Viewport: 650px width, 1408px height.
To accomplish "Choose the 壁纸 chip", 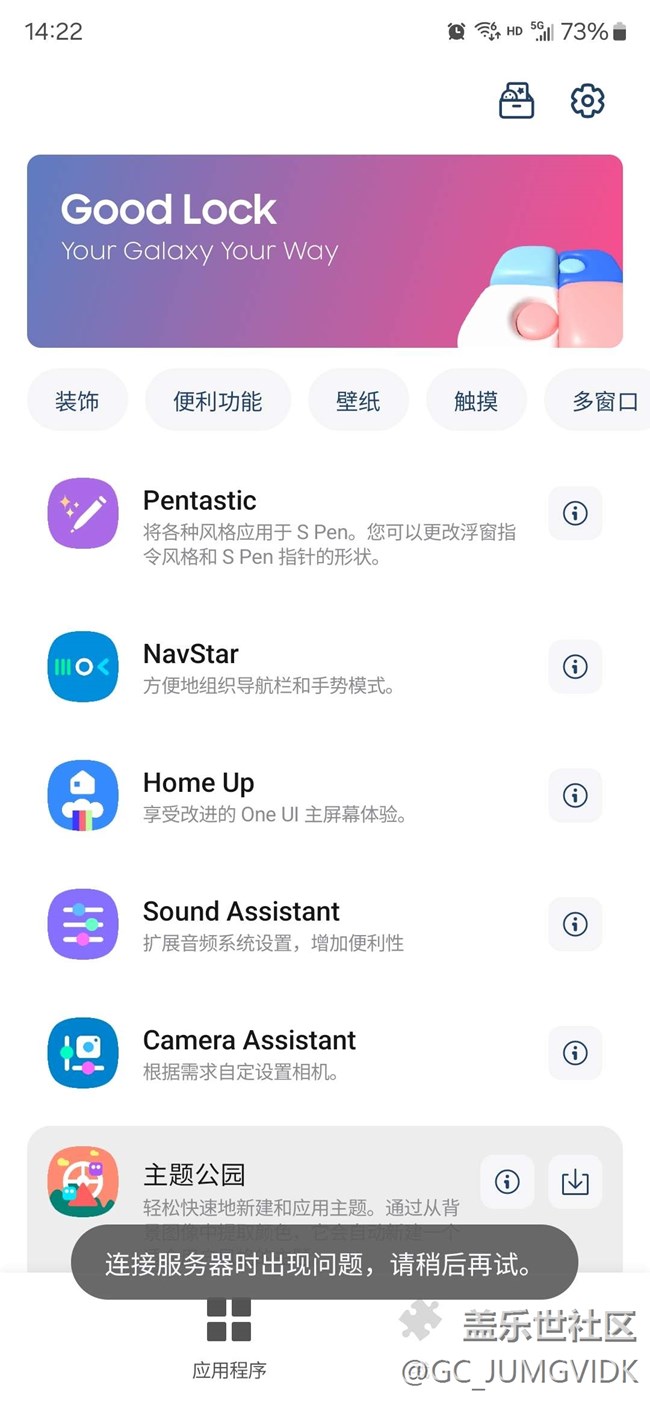I will (358, 401).
